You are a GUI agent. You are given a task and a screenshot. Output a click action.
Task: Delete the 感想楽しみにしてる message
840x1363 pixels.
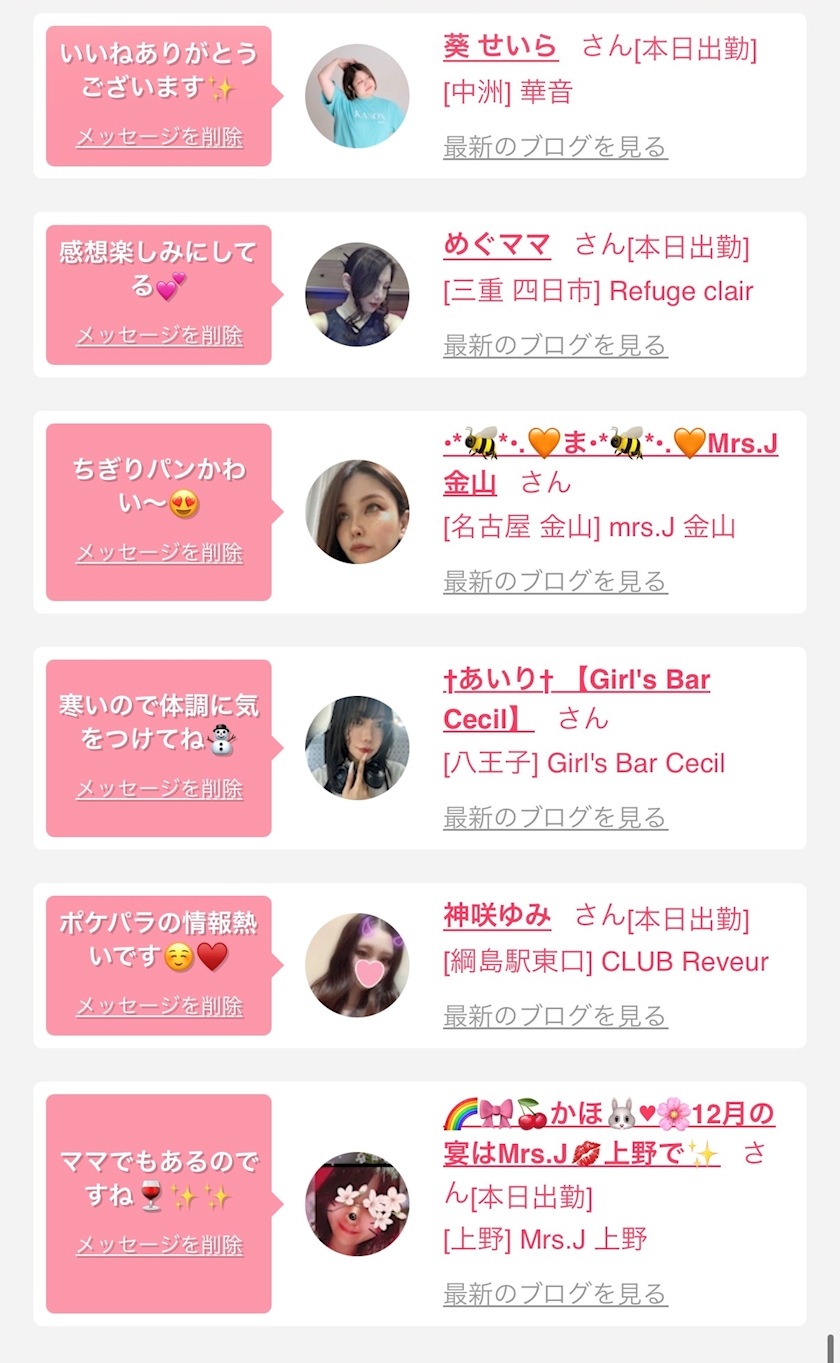[x=159, y=335]
